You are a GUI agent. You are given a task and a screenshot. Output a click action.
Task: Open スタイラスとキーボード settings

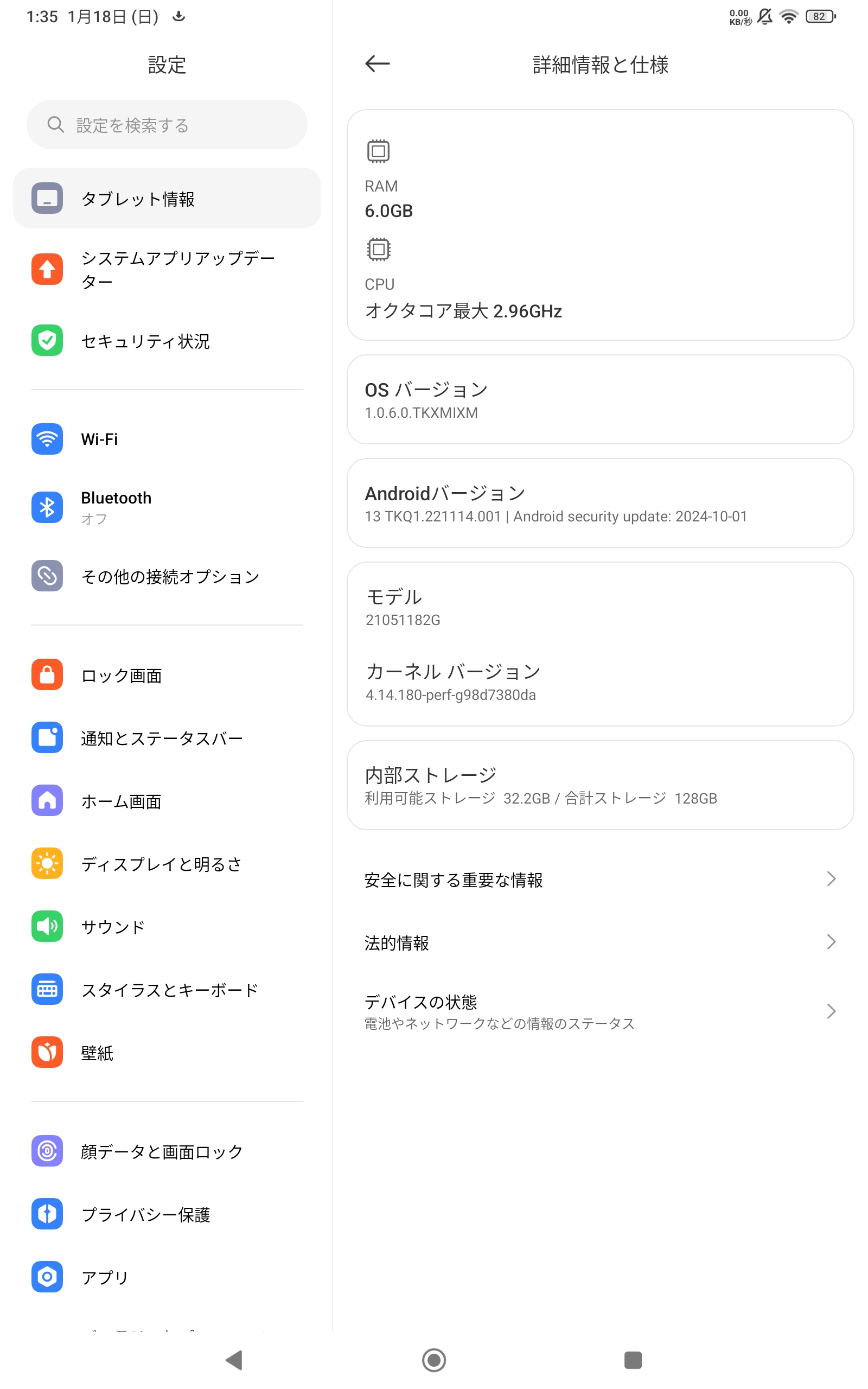pos(167,990)
